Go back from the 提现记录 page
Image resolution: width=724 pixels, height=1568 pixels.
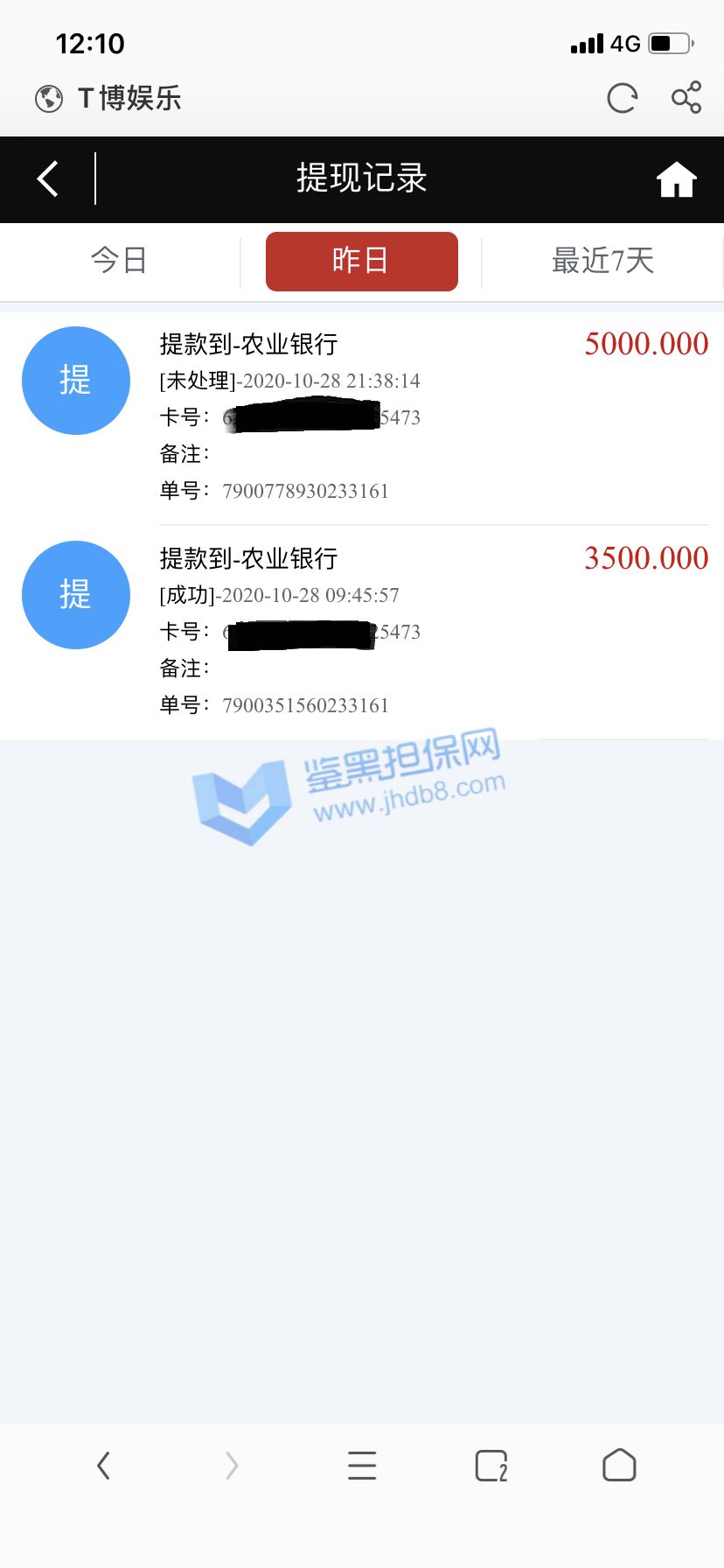pos(48,179)
